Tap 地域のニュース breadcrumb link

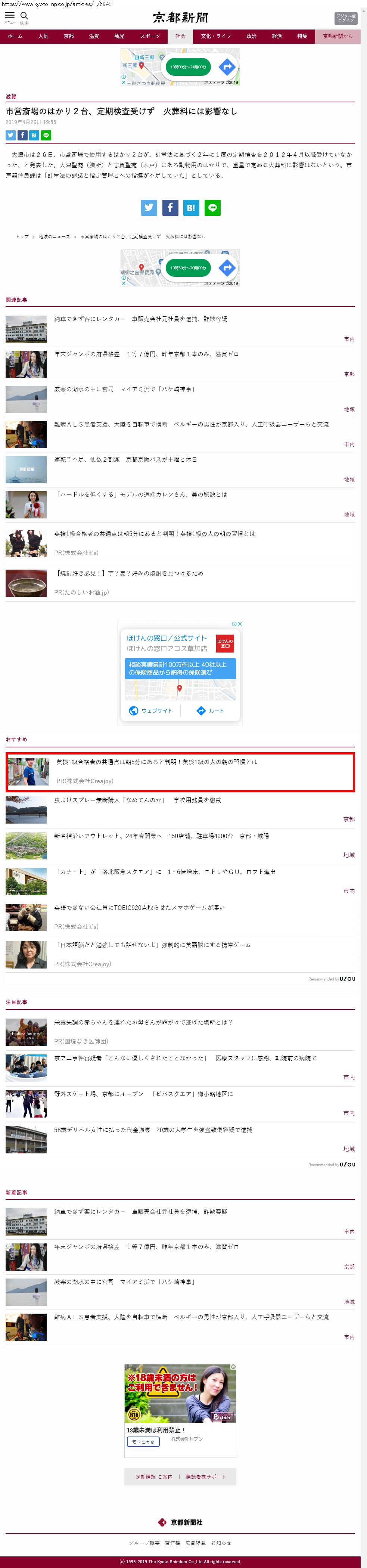coord(54,237)
